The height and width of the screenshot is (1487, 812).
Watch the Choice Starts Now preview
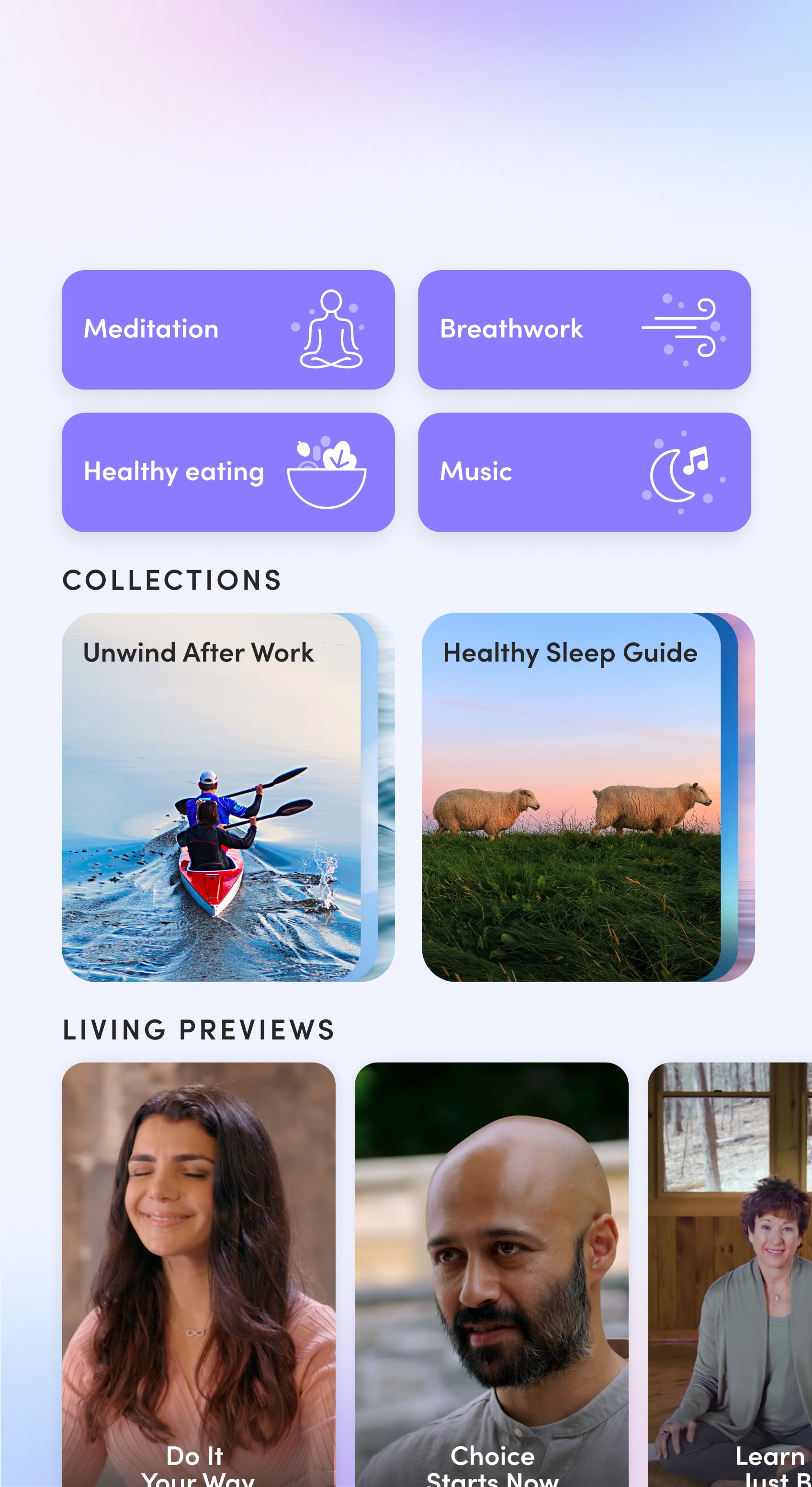pos(491,1270)
